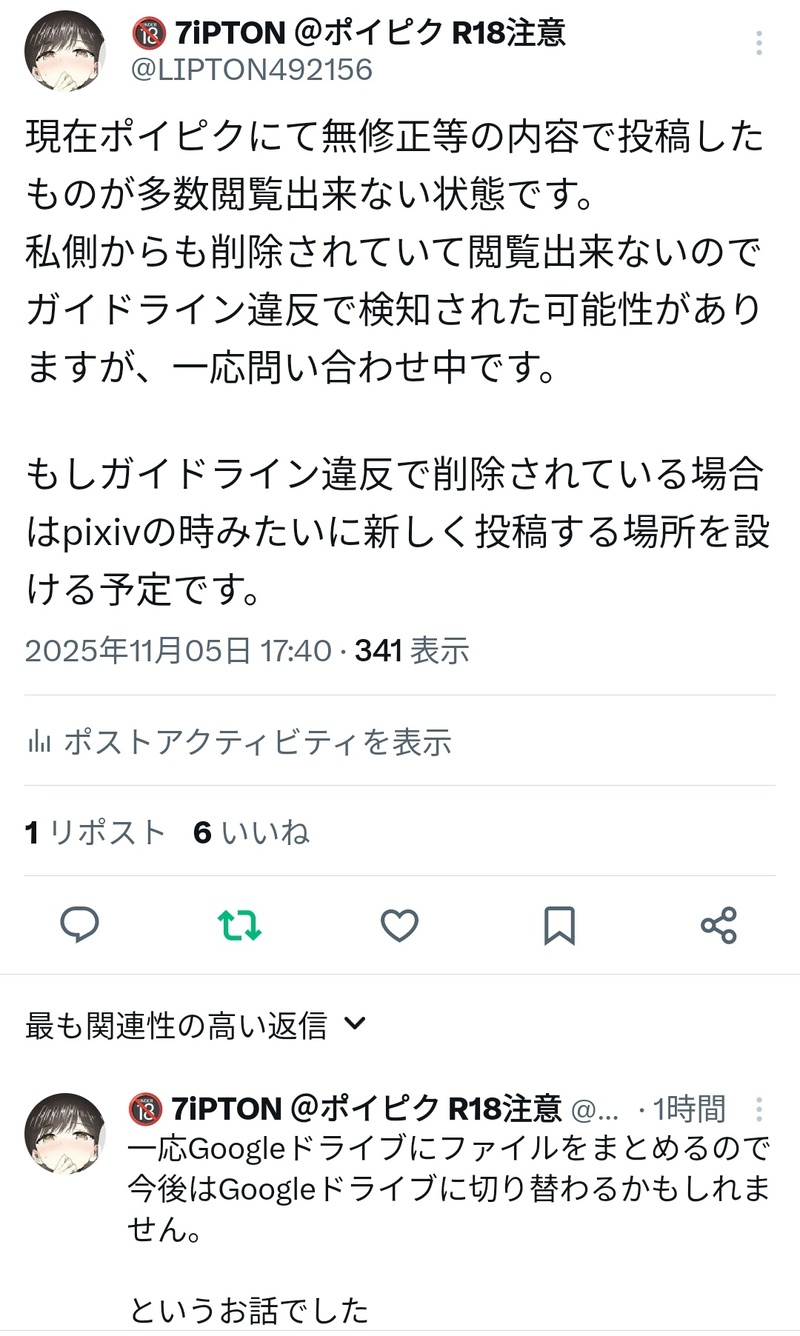The height and width of the screenshot is (1336, 800).
Task: Open ポストアクティビティを表示
Action: point(240,741)
